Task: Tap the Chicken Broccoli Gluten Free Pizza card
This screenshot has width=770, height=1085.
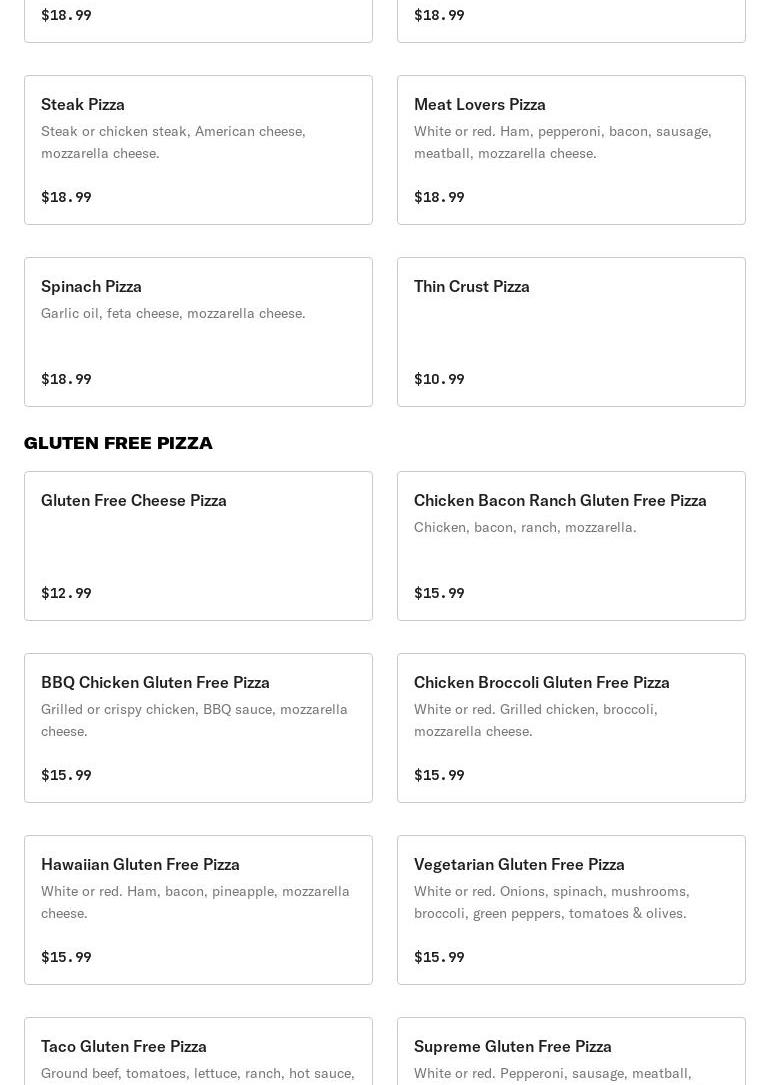Action: 571,728
